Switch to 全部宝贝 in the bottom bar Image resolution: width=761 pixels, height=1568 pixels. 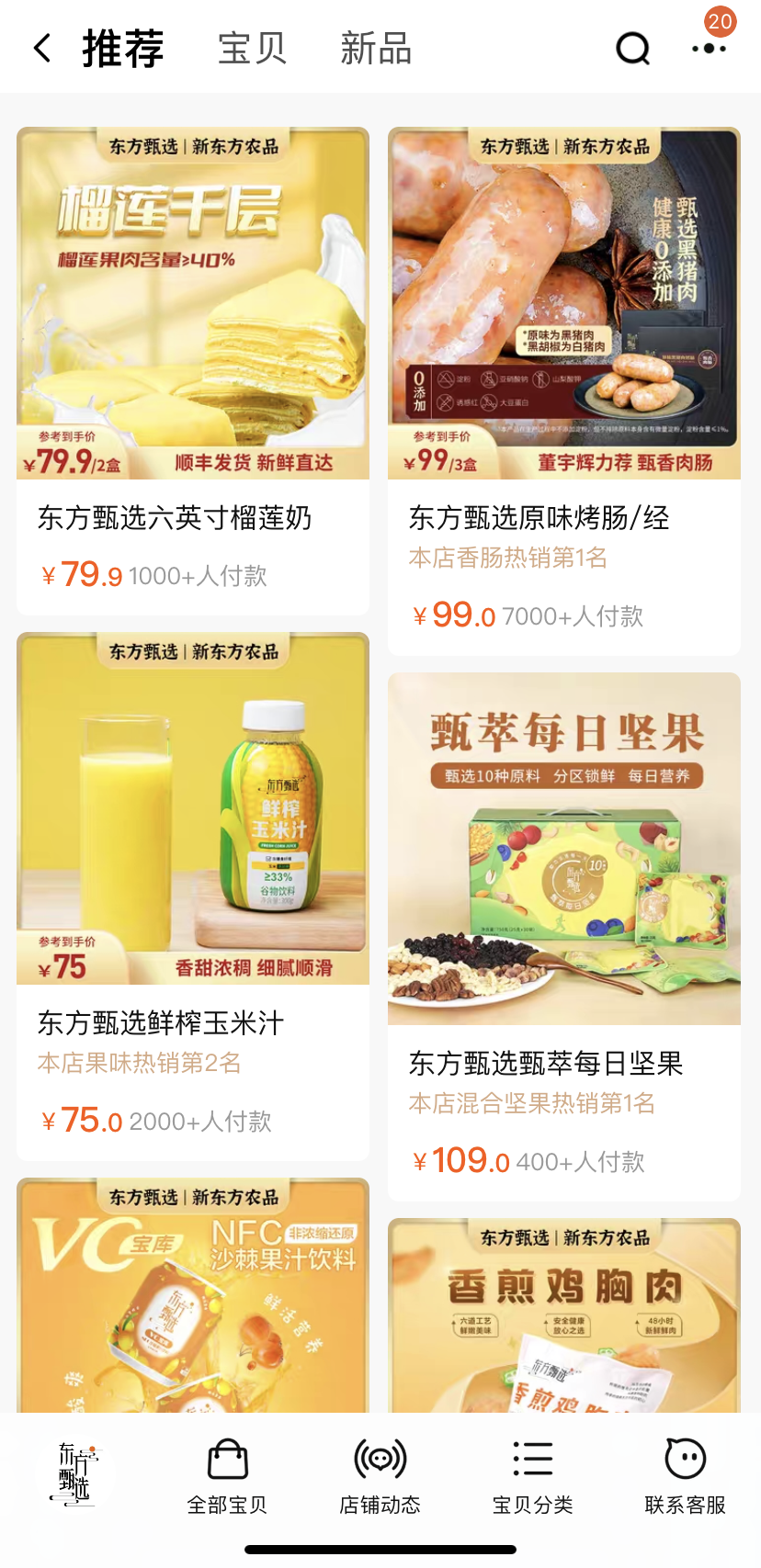[x=227, y=1476]
